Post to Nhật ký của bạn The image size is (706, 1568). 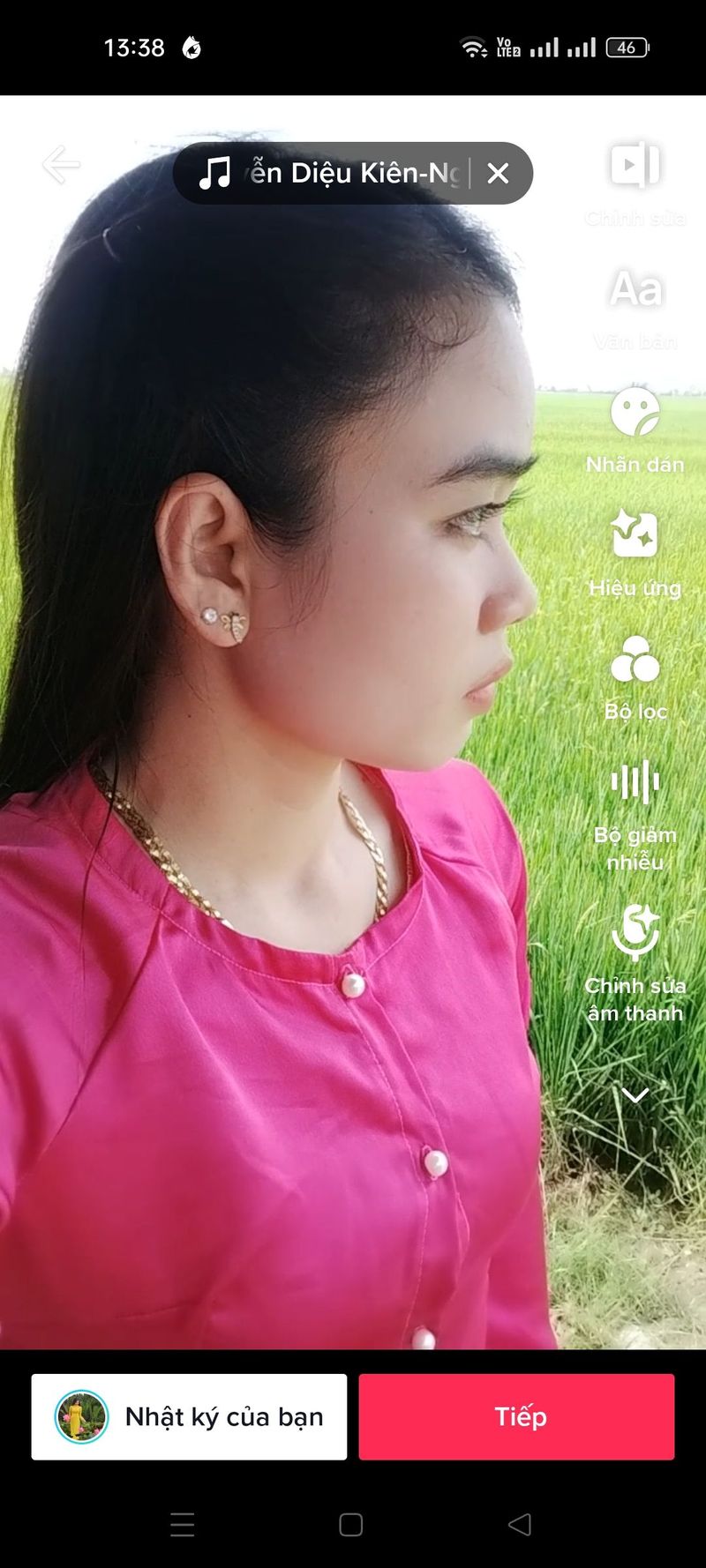[x=189, y=1416]
